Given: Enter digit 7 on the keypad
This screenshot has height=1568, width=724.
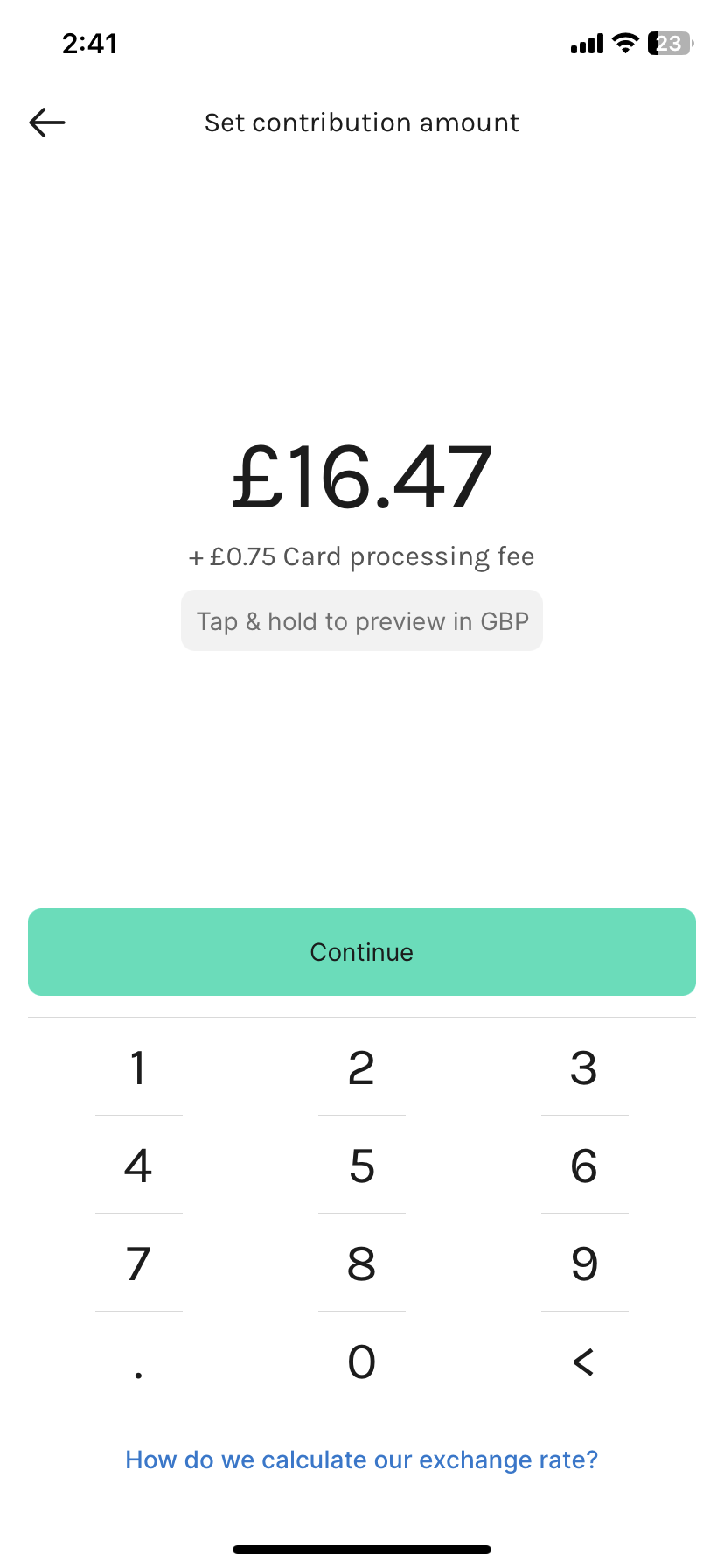Looking at the screenshot, I should pos(138,1264).
